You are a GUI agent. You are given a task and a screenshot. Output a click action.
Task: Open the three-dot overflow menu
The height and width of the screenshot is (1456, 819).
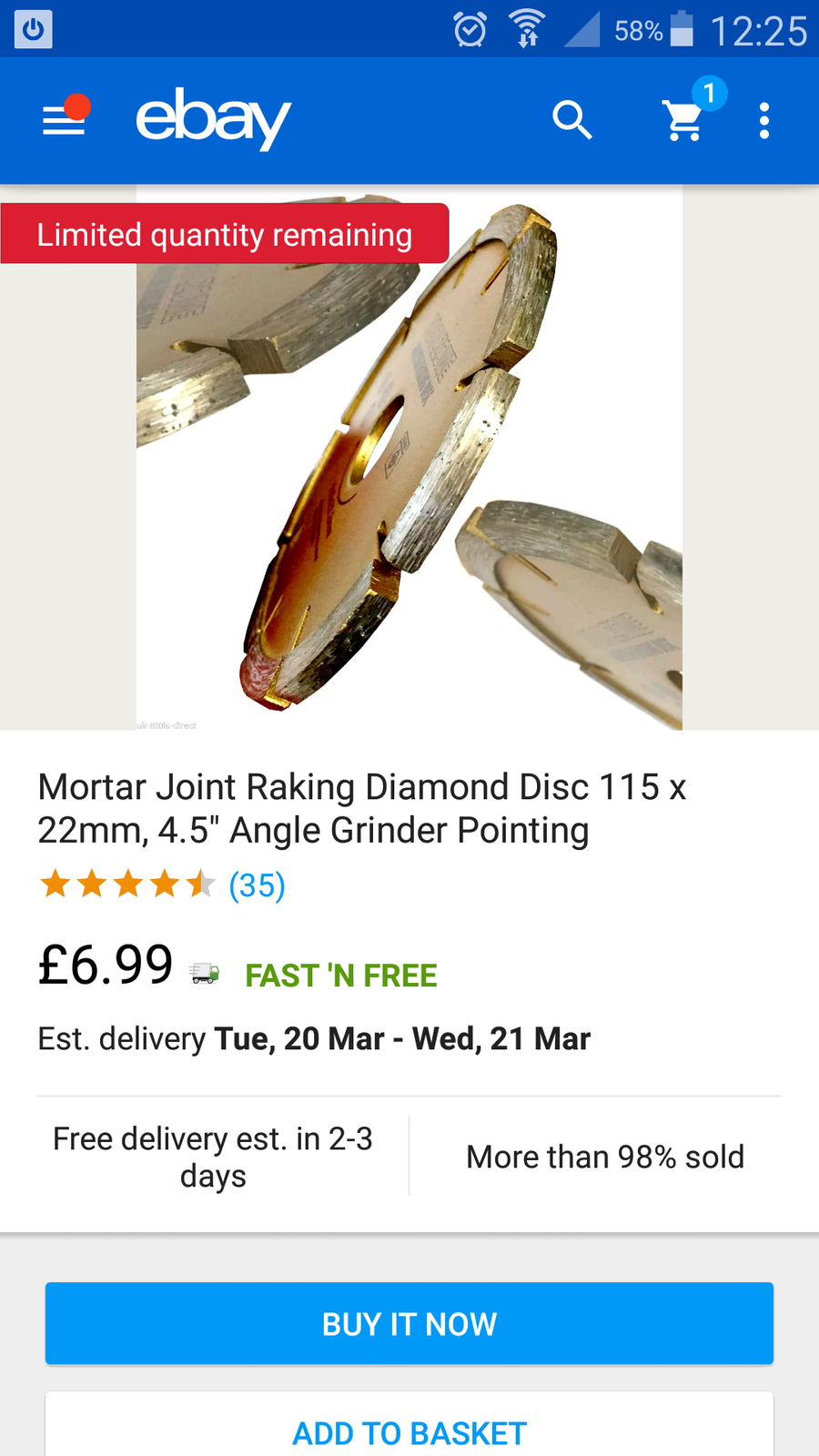coord(764,120)
